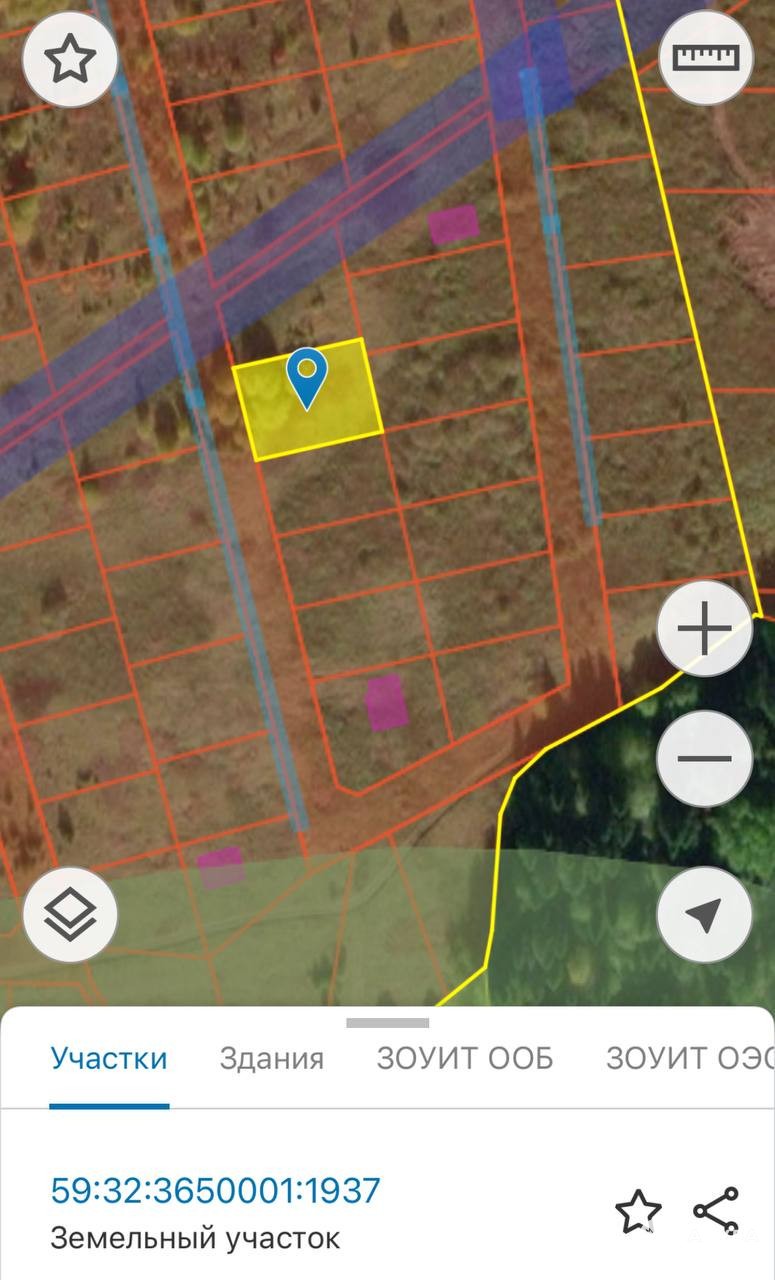
Task: Center map on my location
Action: coord(705,915)
